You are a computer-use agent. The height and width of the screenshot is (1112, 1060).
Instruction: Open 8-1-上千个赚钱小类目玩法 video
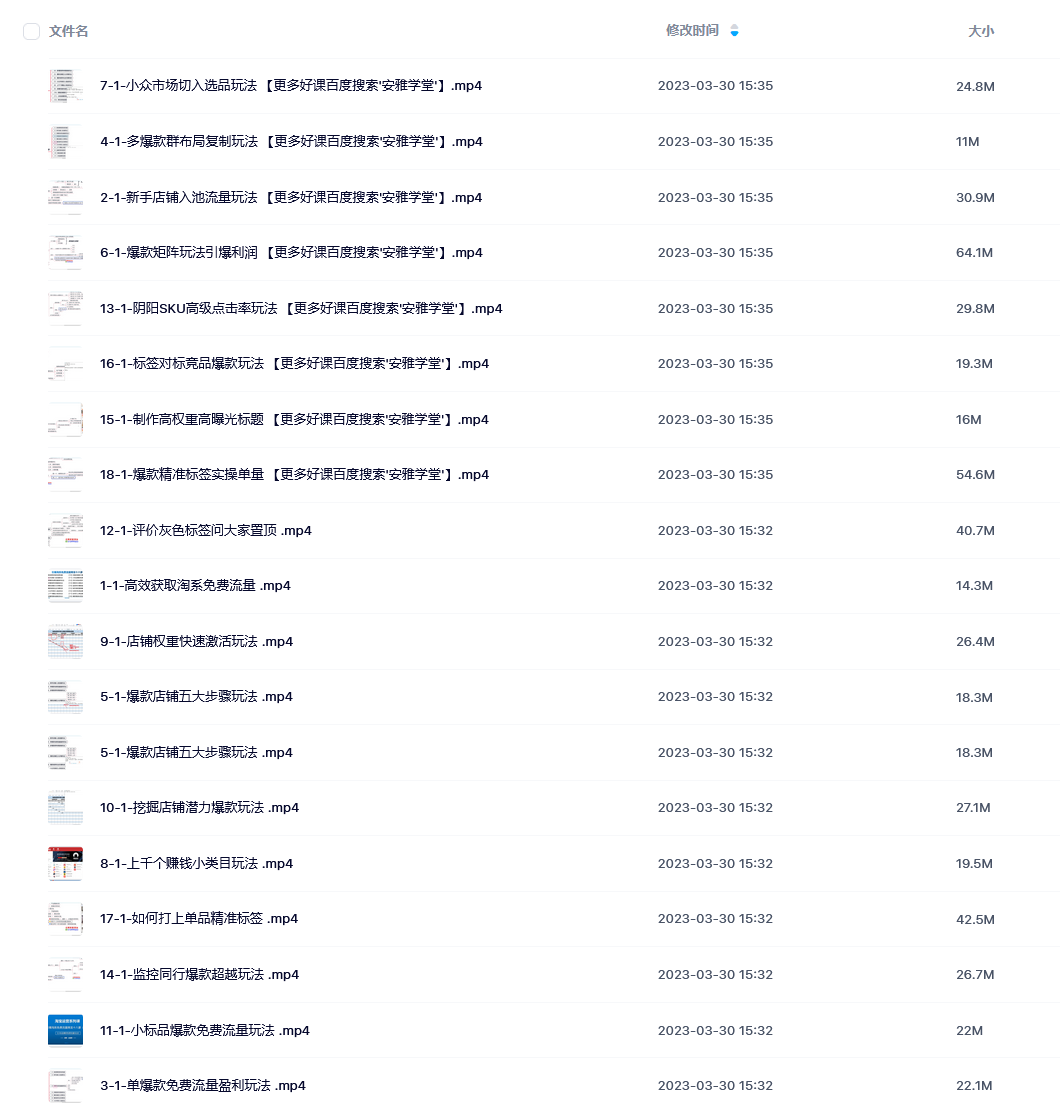[x=196, y=864]
